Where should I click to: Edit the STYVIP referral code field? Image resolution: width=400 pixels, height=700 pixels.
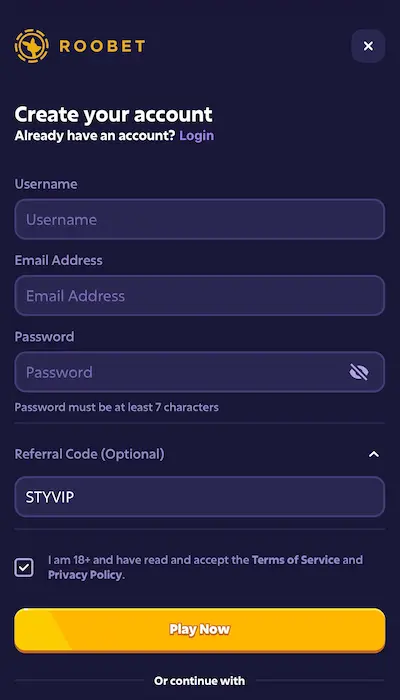[200, 497]
